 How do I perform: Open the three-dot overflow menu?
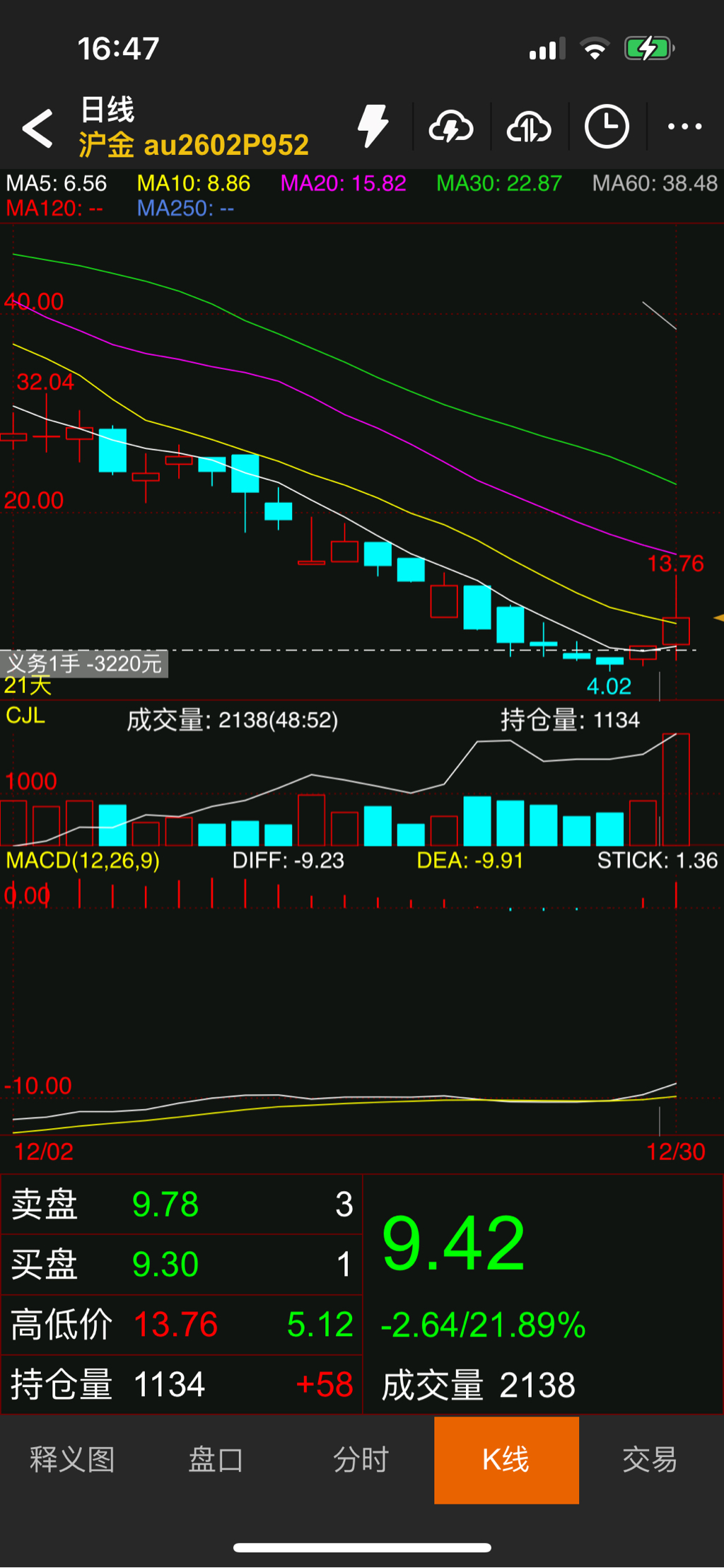[x=684, y=127]
